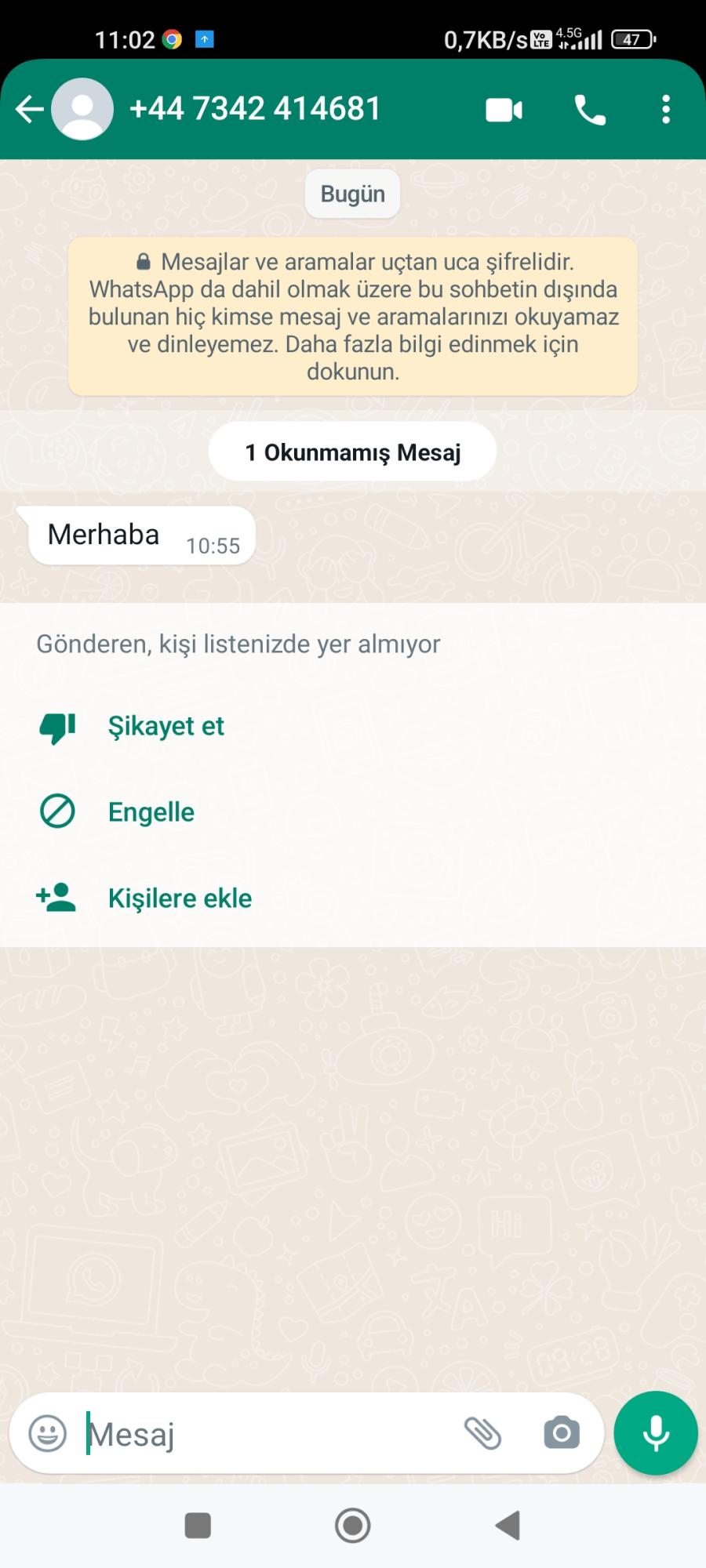Image resolution: width=706 pixels, height=1568 pixels.
Task: Tap the encryption notice for more info
Action: pos(353,317)
